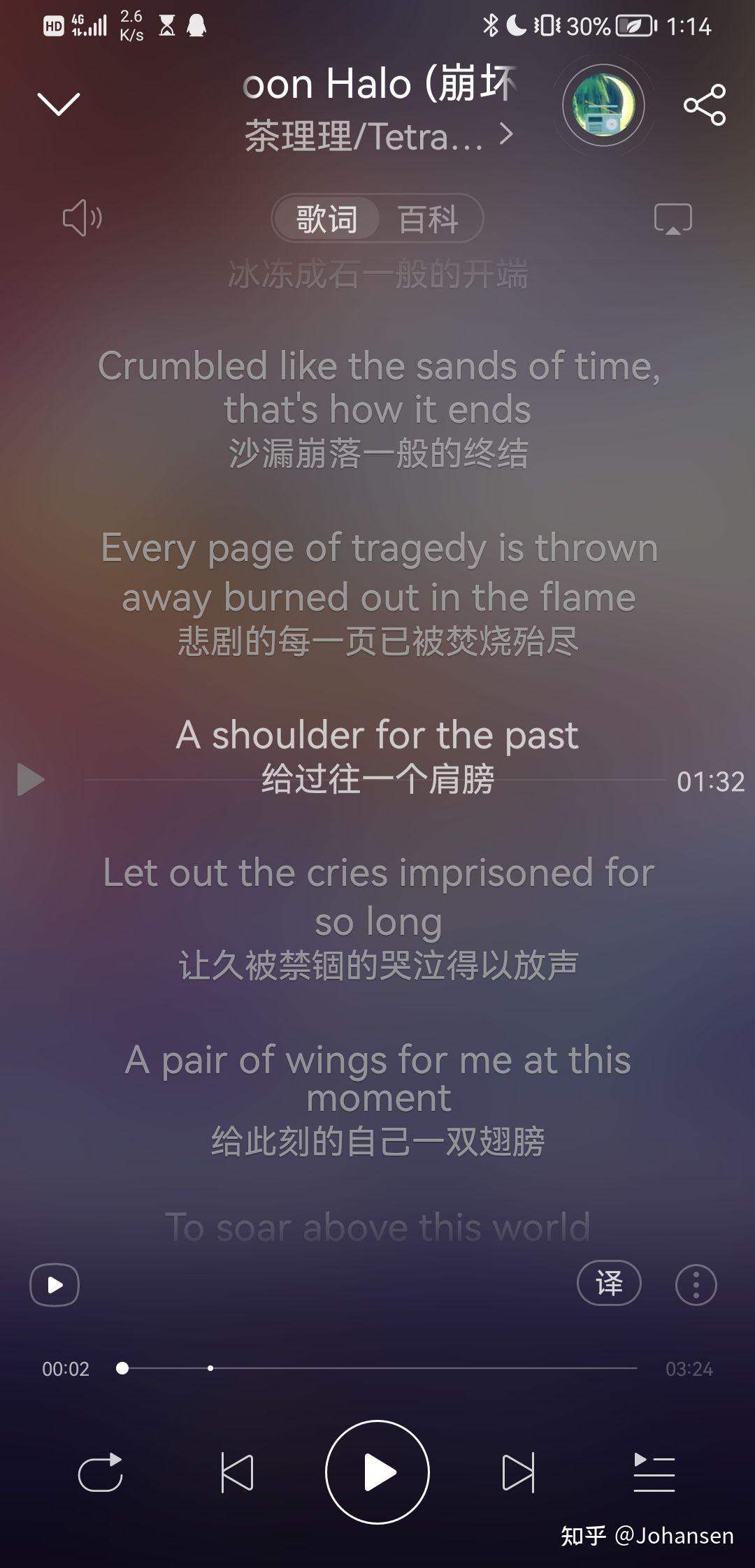Tap the playback progress bar

point(377,1368)
